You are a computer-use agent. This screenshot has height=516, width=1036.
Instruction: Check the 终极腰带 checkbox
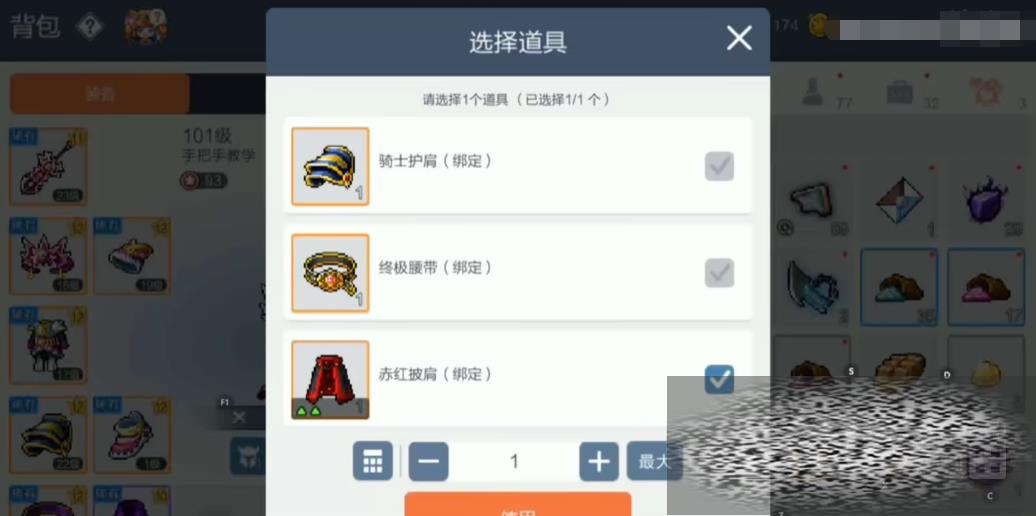point(719,272)
